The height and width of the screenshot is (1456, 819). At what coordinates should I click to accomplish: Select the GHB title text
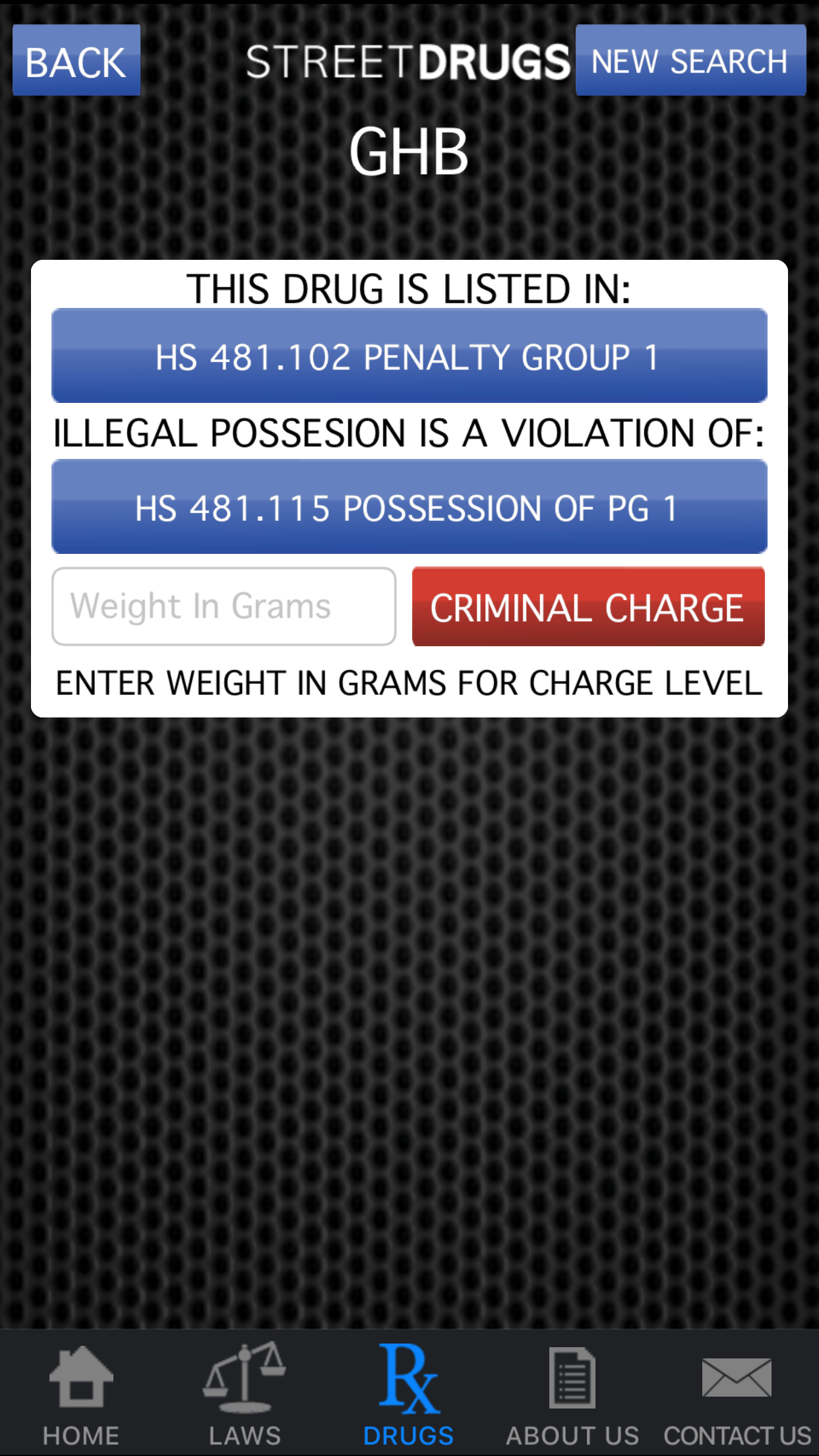pos(409,152)
